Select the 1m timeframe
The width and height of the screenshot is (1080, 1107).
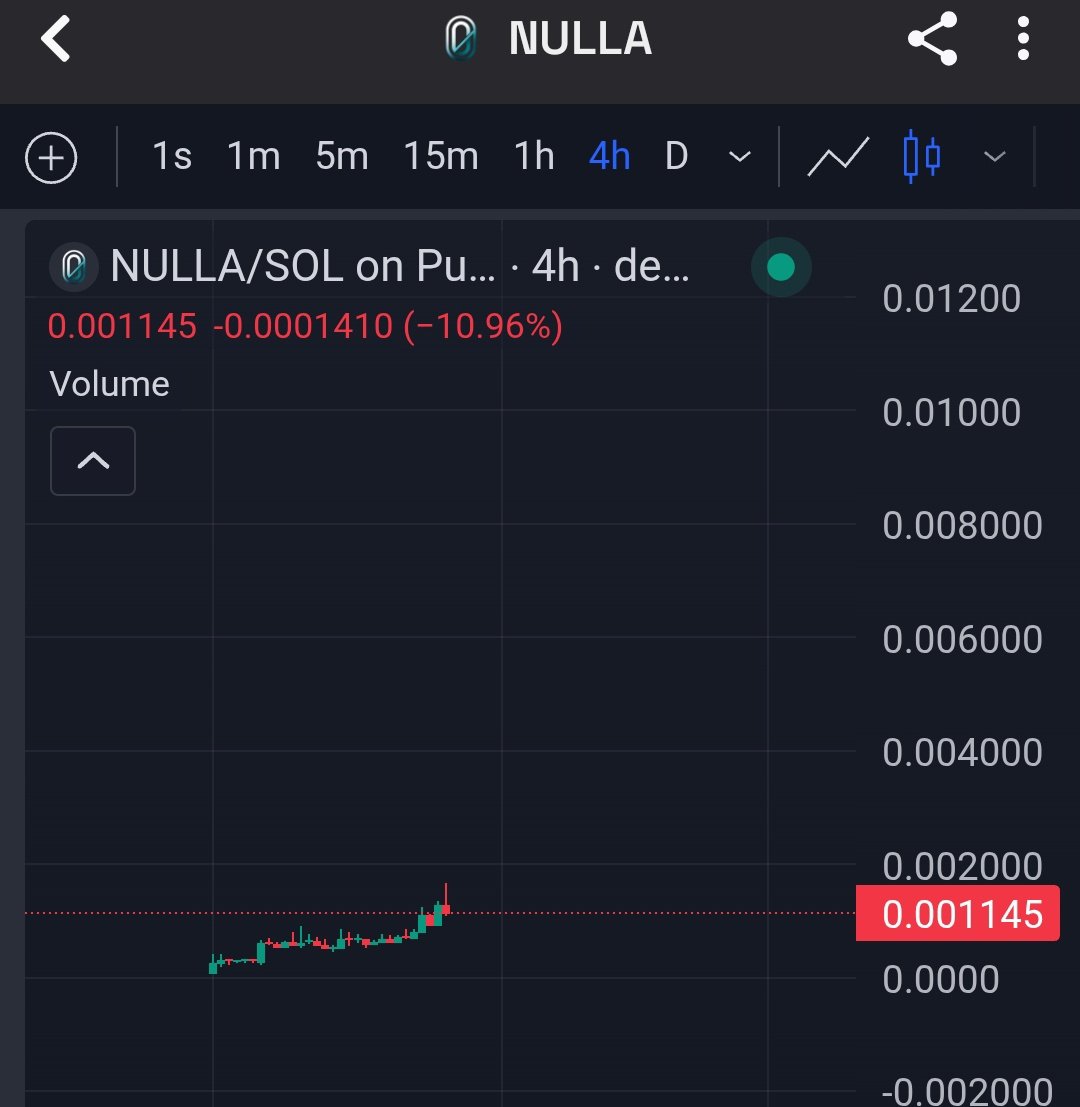(x=253, y=157)
